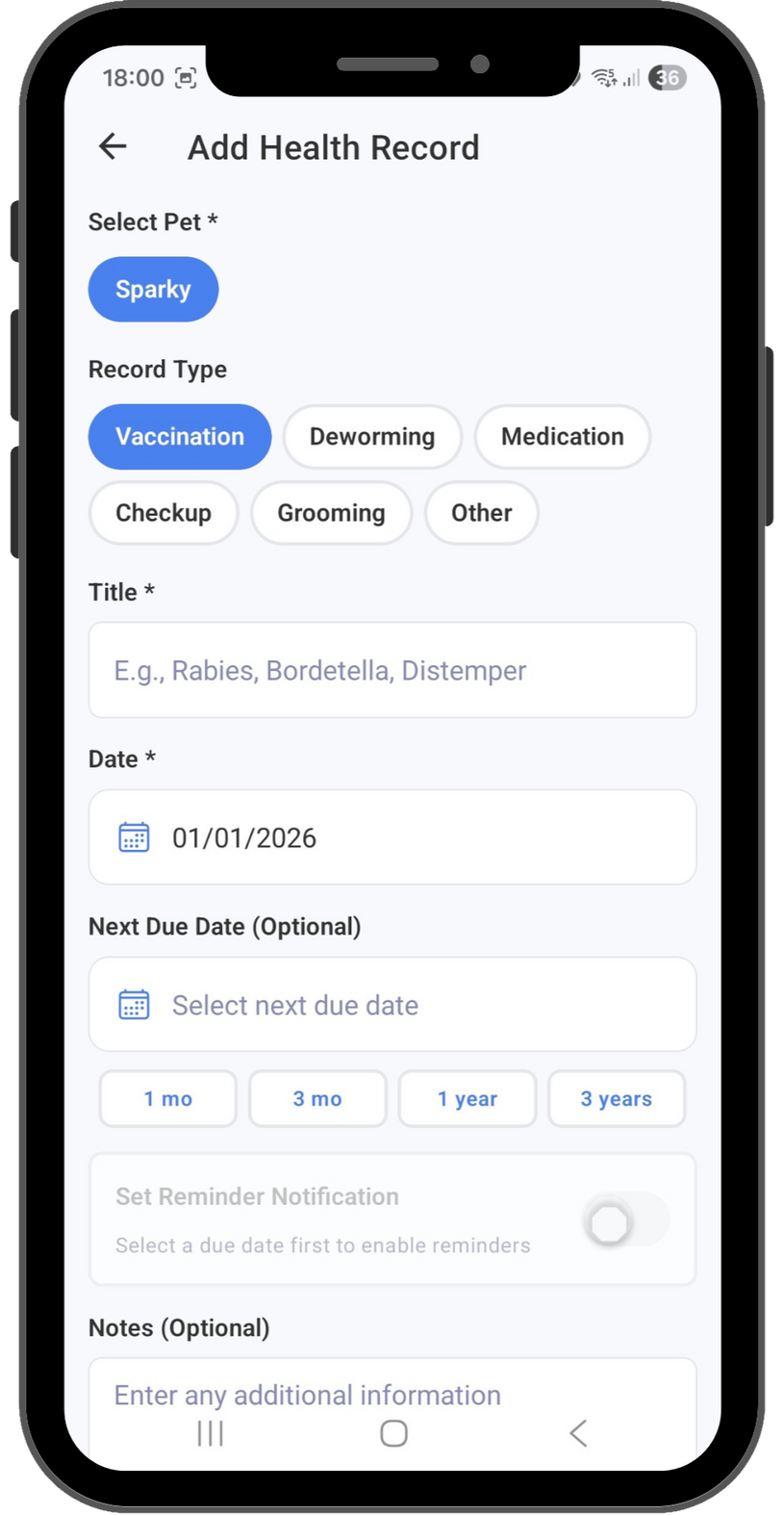The width and height of the screenshot is (784, 1515).
Task: Open the Select next due date field
Action: pos(392,1005)
